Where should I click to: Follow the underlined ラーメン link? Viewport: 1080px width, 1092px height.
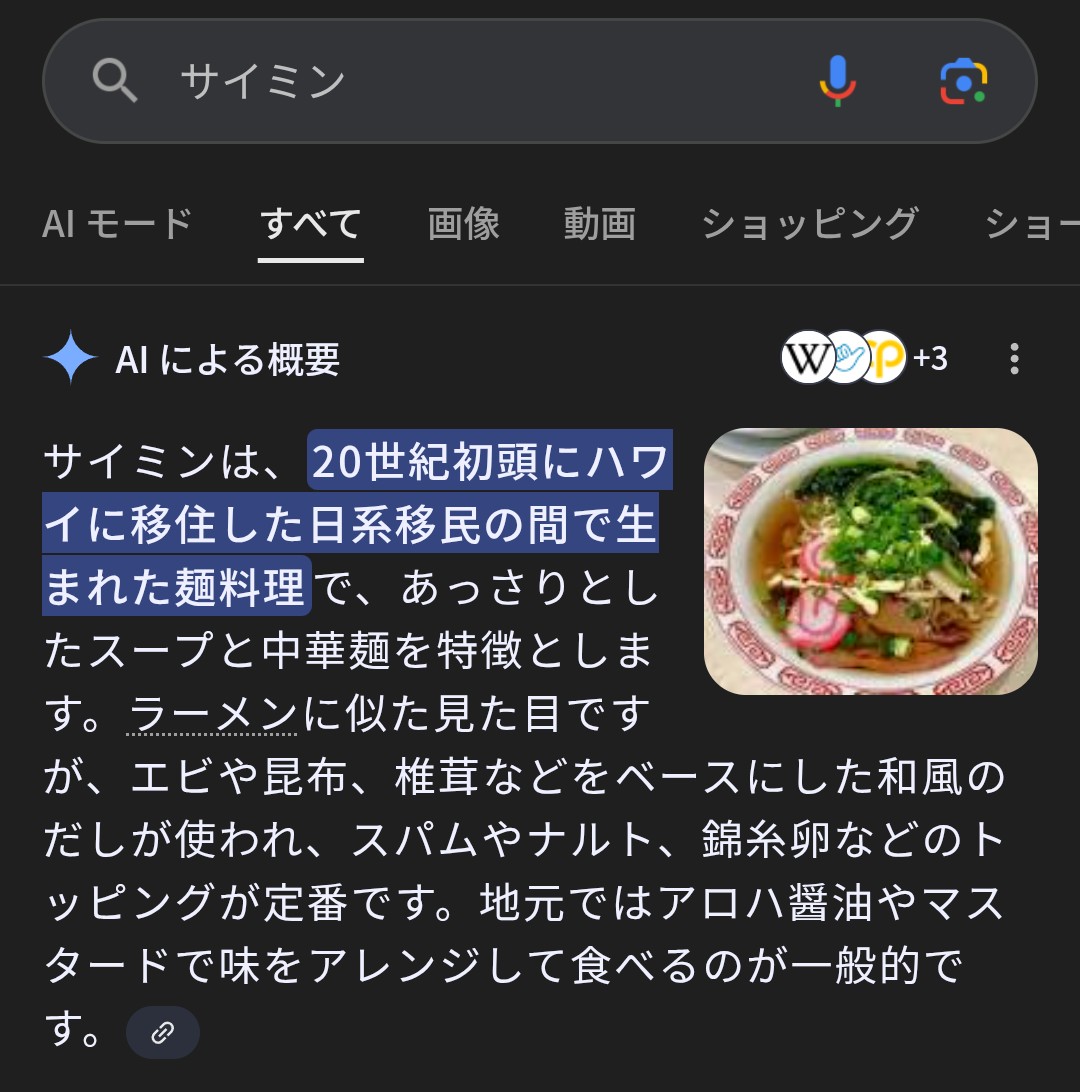pyautogui.click(x=214, y=715)
